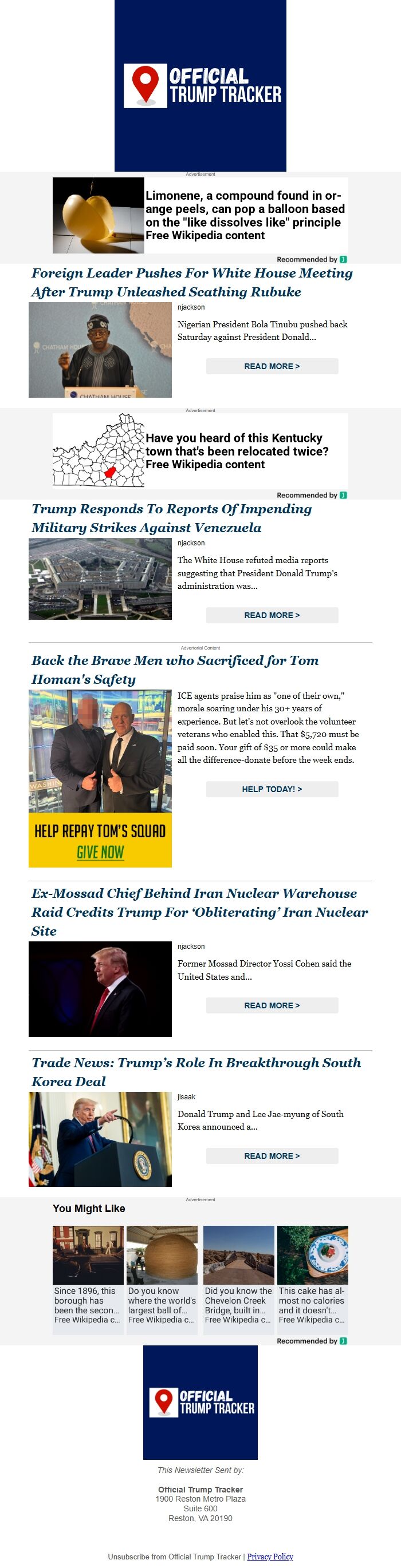Open READ MORE for Venezuela strikes article

pos(272,615)
